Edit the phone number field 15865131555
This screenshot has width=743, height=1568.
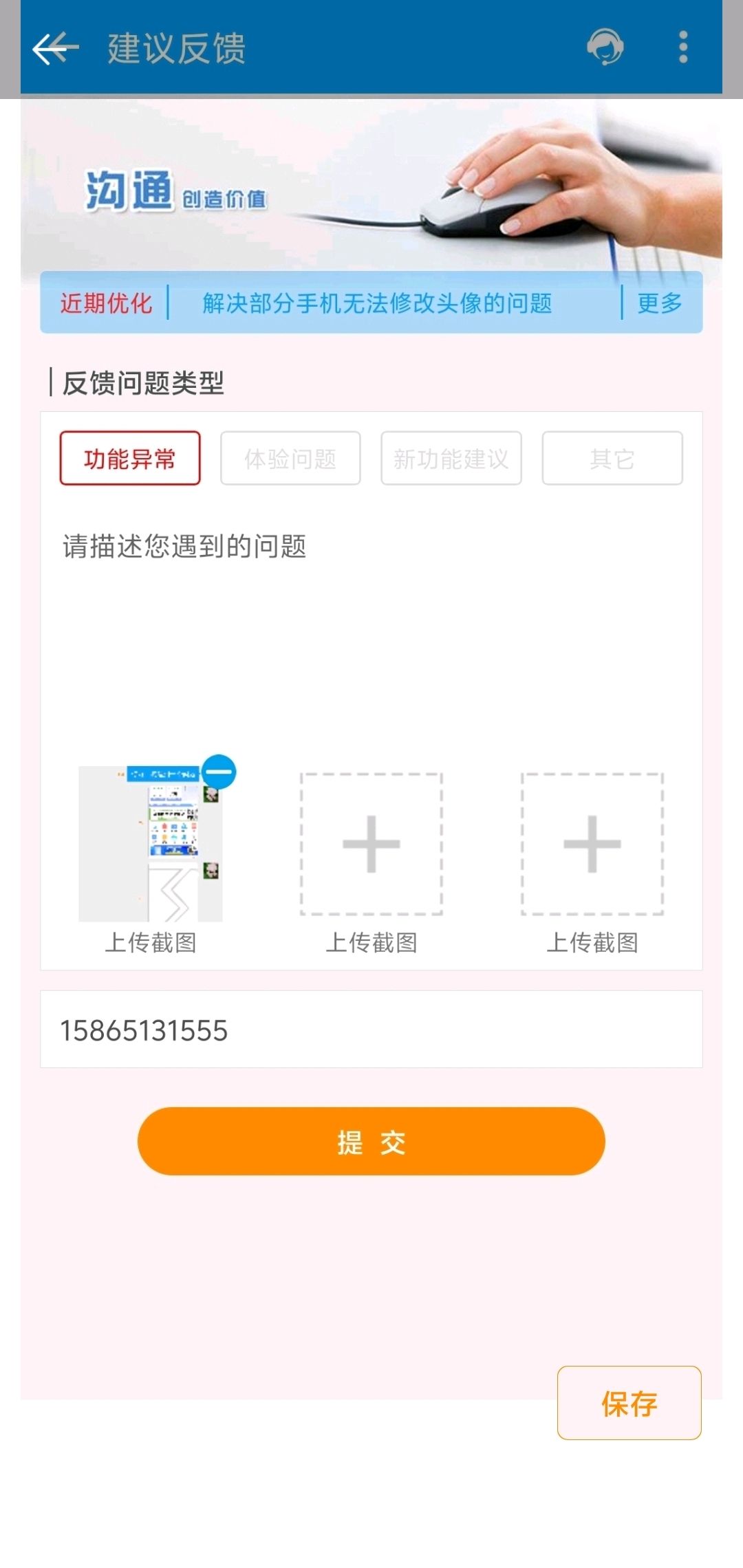[371, 1030]
